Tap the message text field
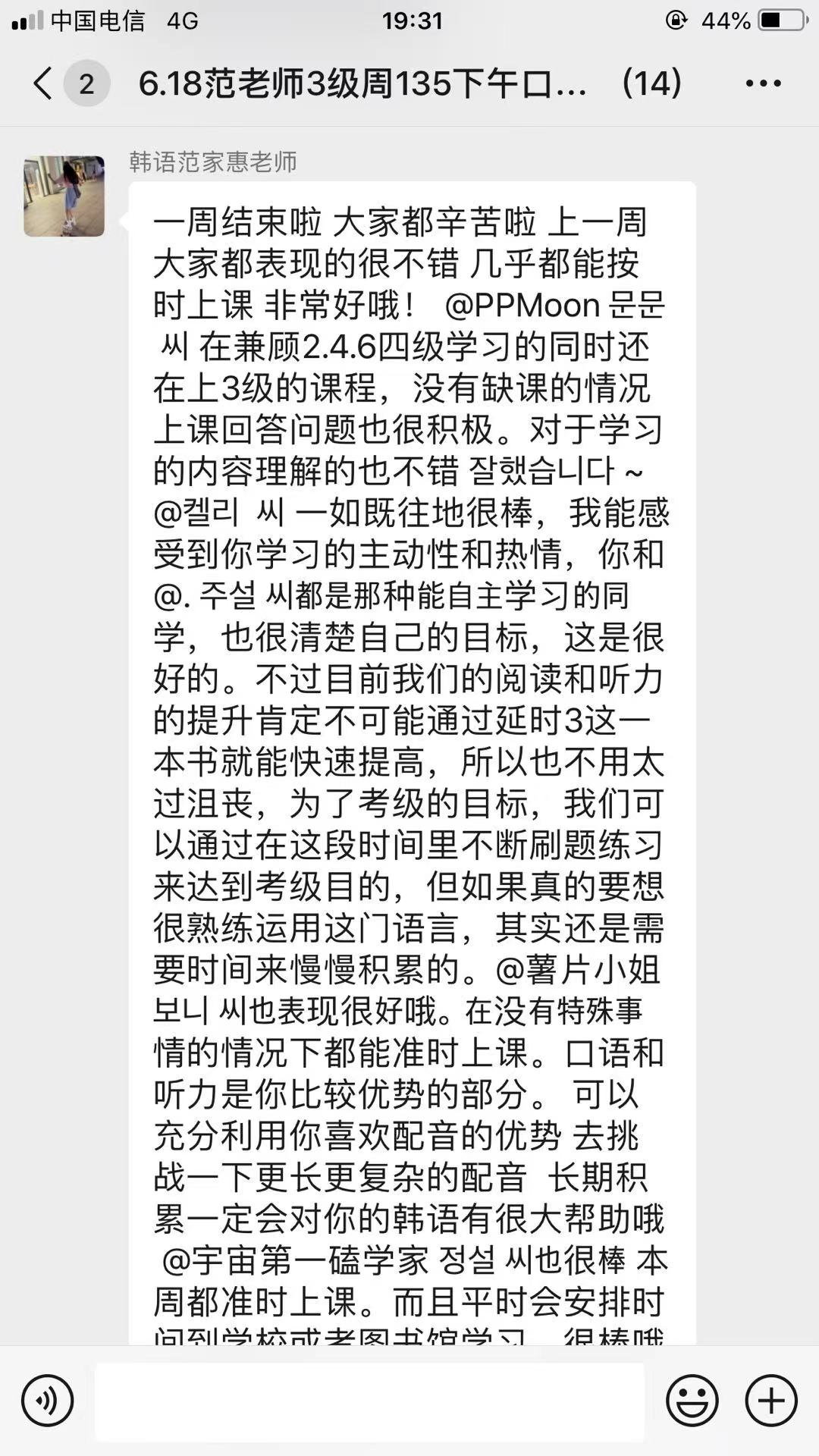 click(x=369, y=1401)
